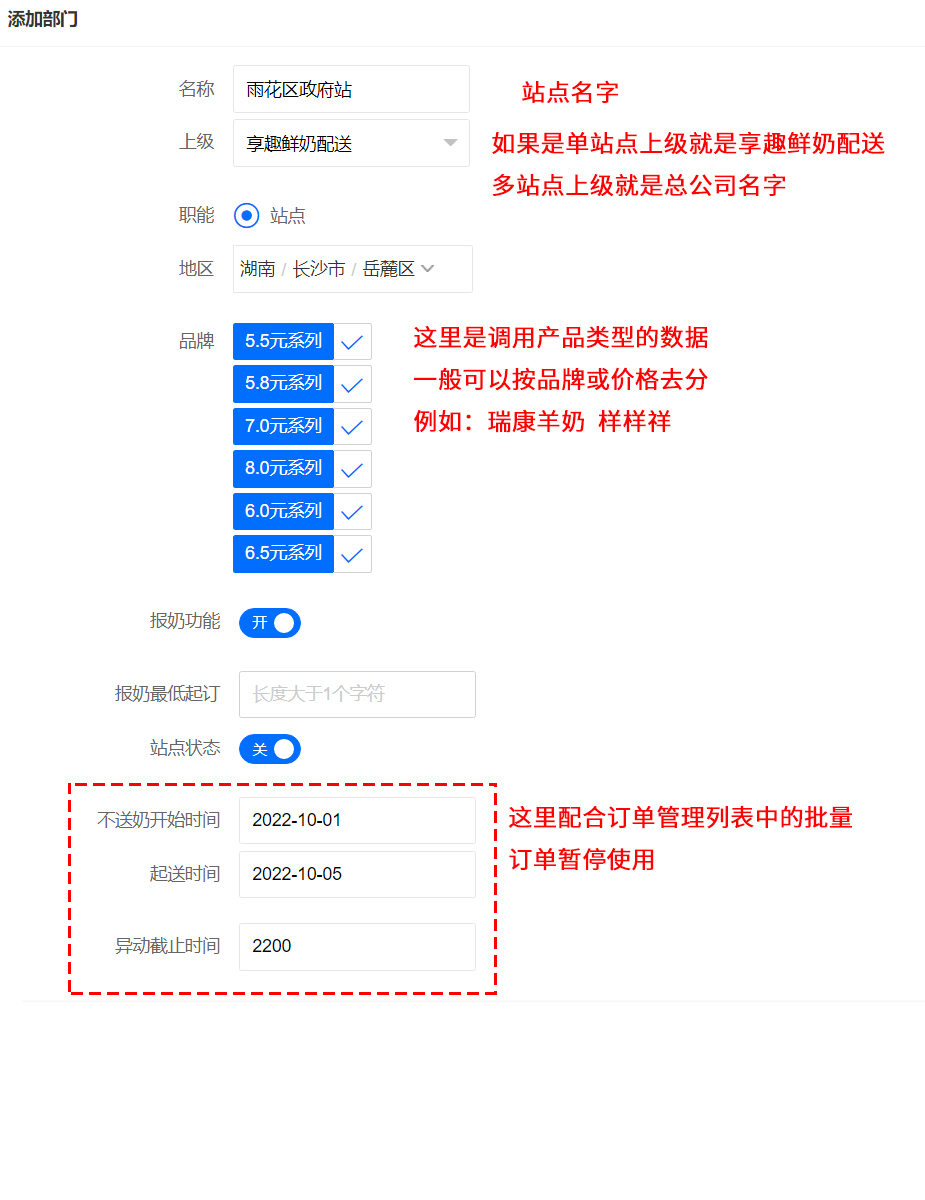Open the 上级 dropdown
The image size is (925, 1200).
pos(351,143)
